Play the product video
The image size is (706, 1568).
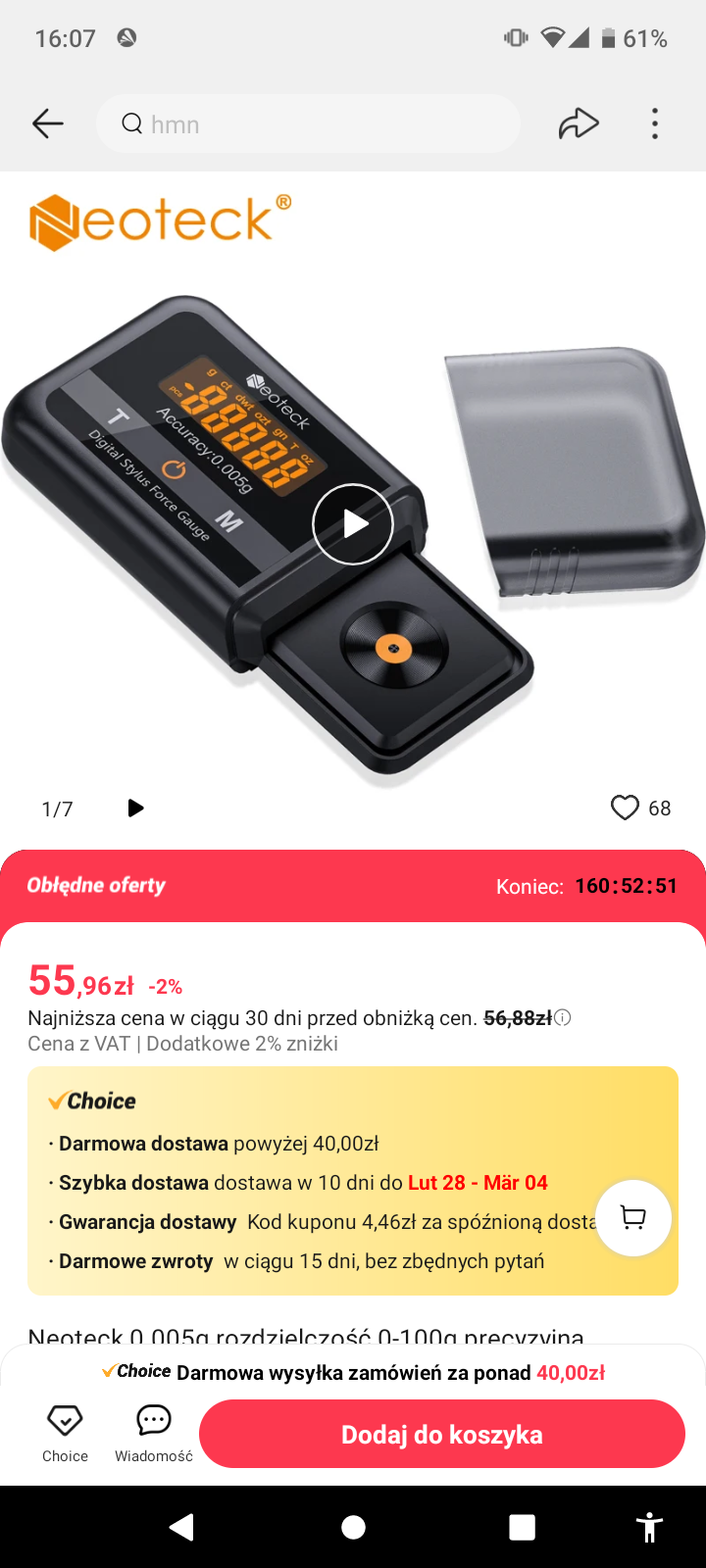(353, 524)
